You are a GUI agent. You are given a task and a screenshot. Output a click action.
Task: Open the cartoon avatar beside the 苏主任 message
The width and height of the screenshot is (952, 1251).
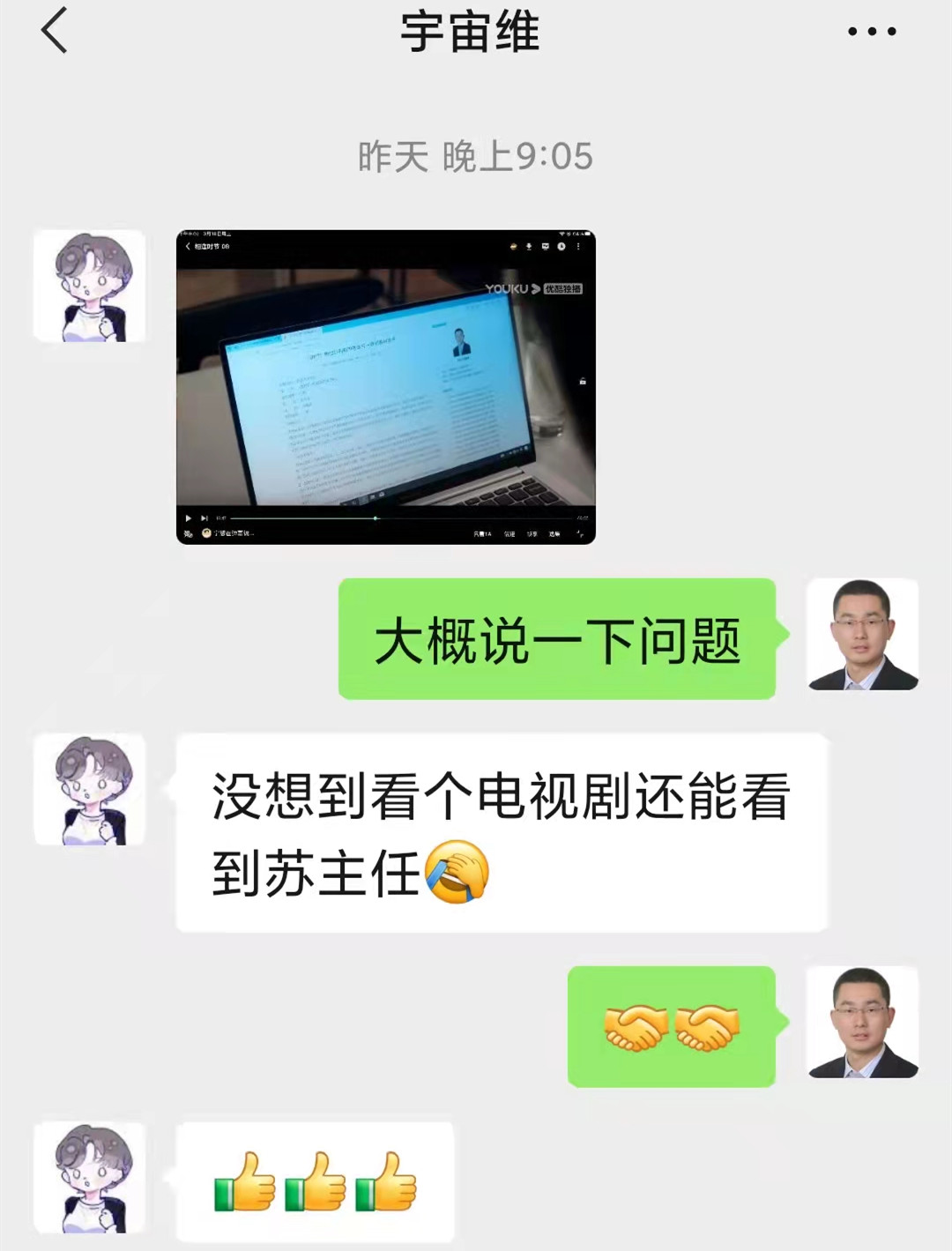pyautogui.click(x=89, y=790)
